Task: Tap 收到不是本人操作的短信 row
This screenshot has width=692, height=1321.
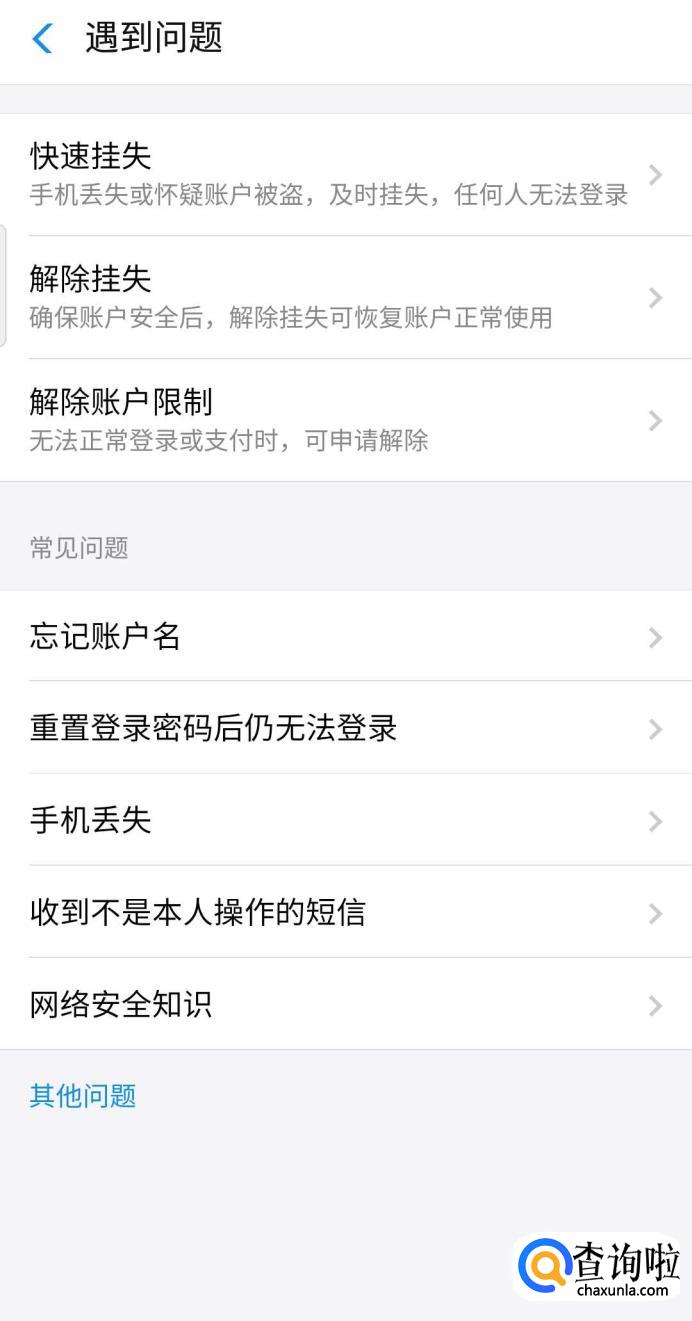Action: pos(345,912)
